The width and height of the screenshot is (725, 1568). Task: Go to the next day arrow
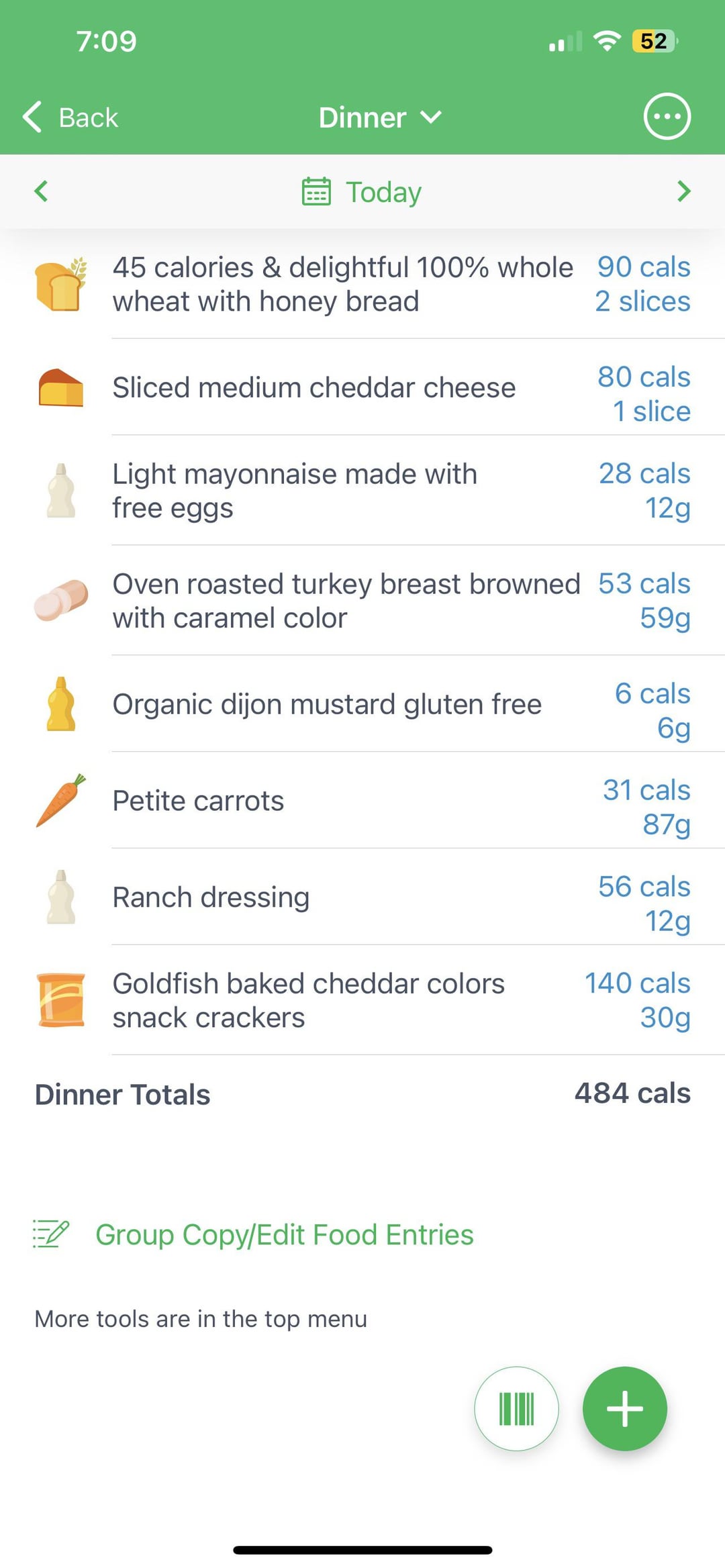coord(683,191)
